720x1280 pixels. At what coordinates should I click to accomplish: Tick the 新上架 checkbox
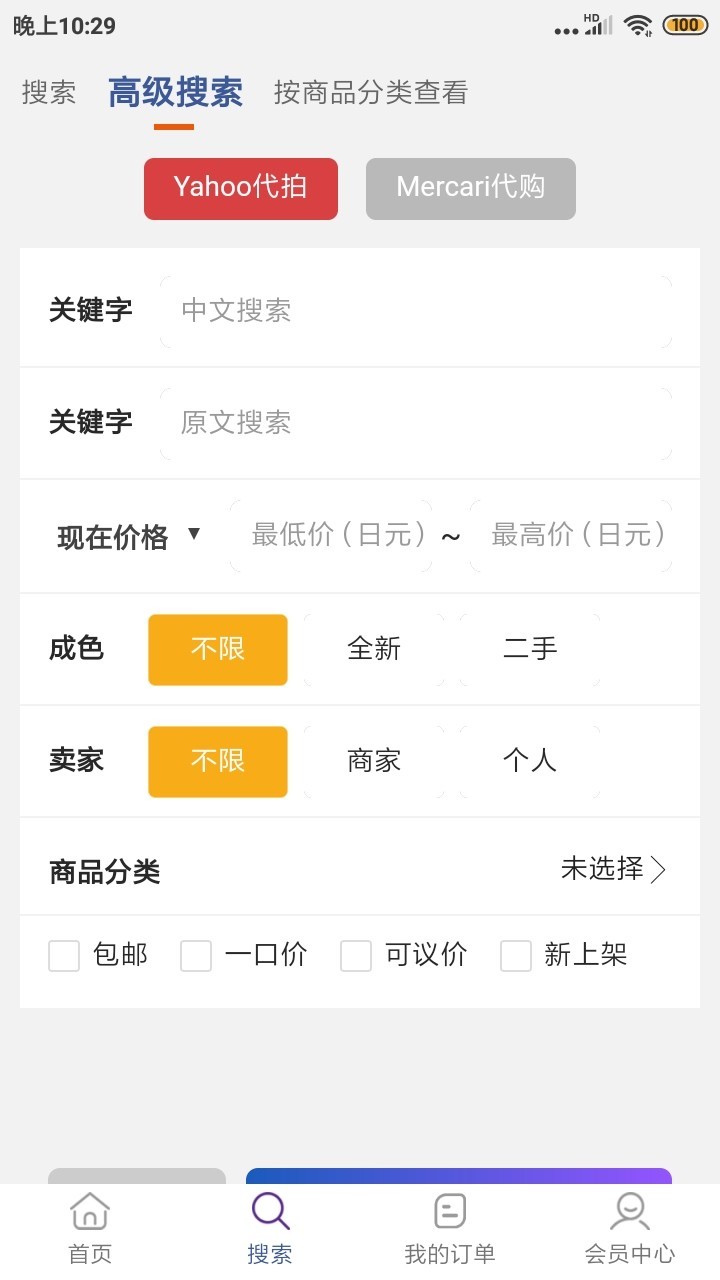tap(516, 956)
